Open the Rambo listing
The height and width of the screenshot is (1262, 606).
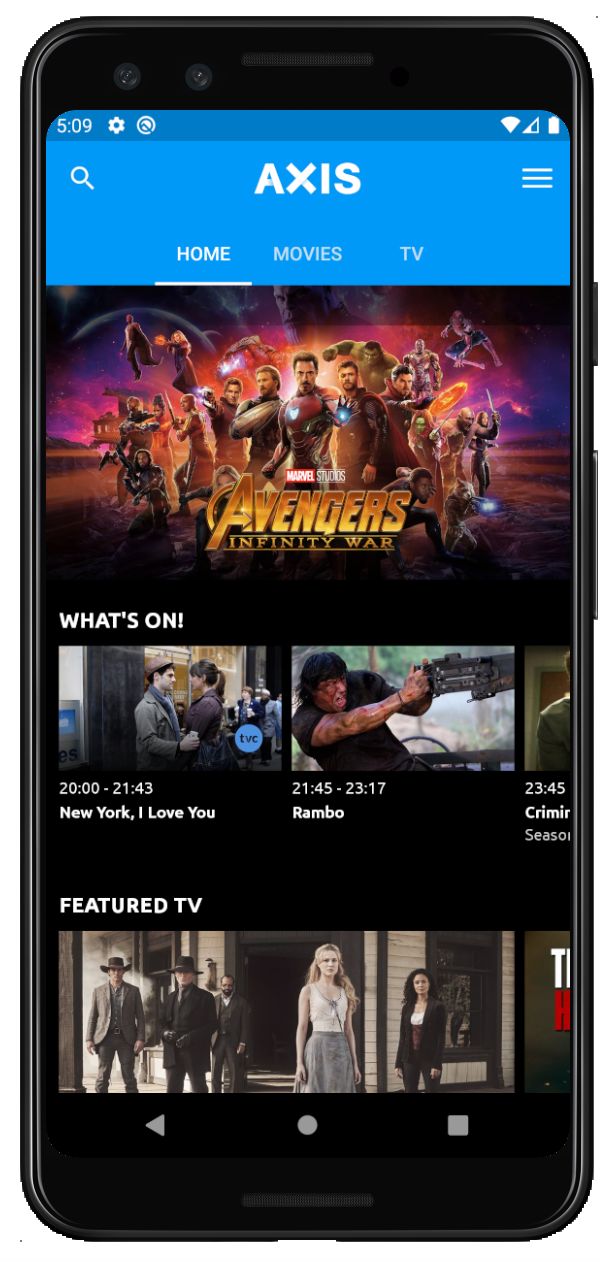[x=403, y=734]
